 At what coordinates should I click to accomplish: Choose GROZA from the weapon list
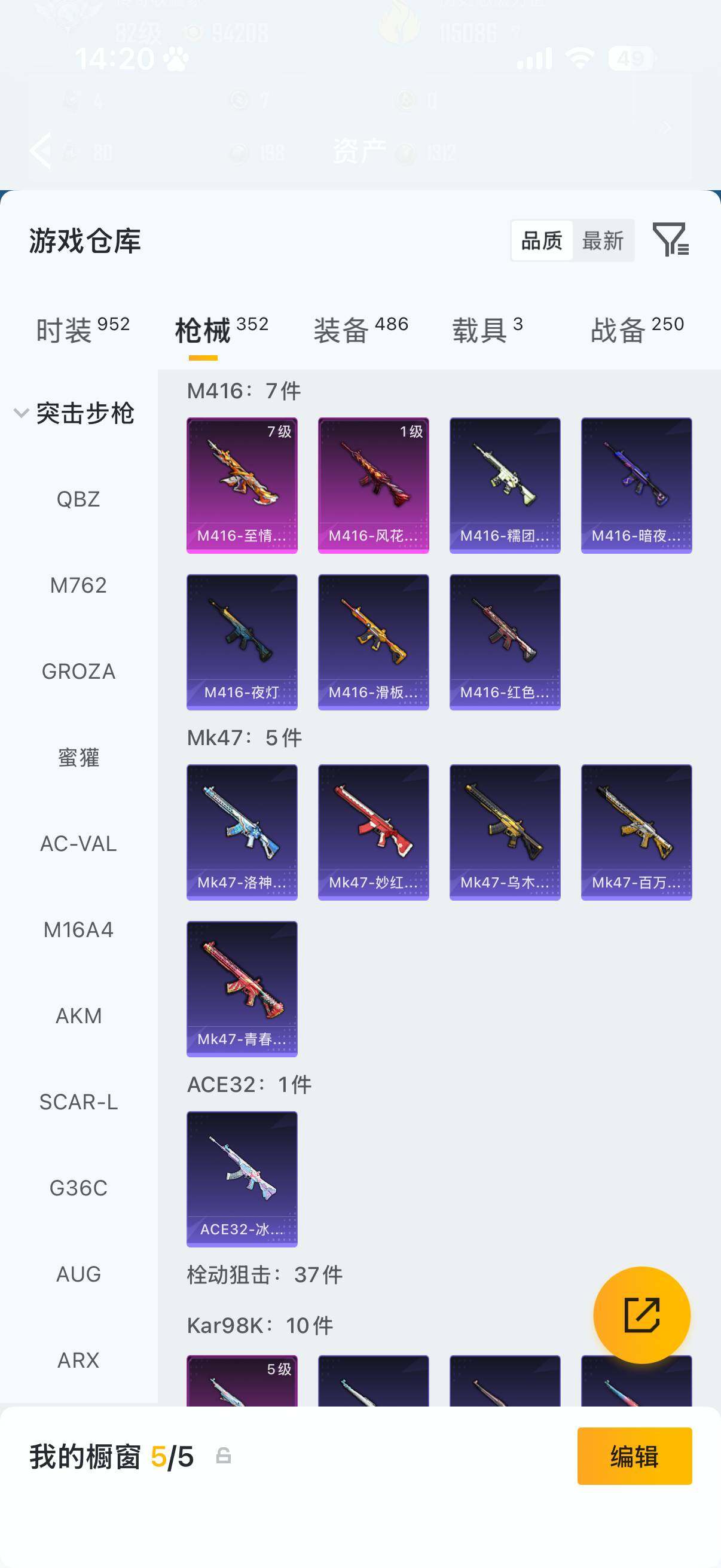pos(78,672)
